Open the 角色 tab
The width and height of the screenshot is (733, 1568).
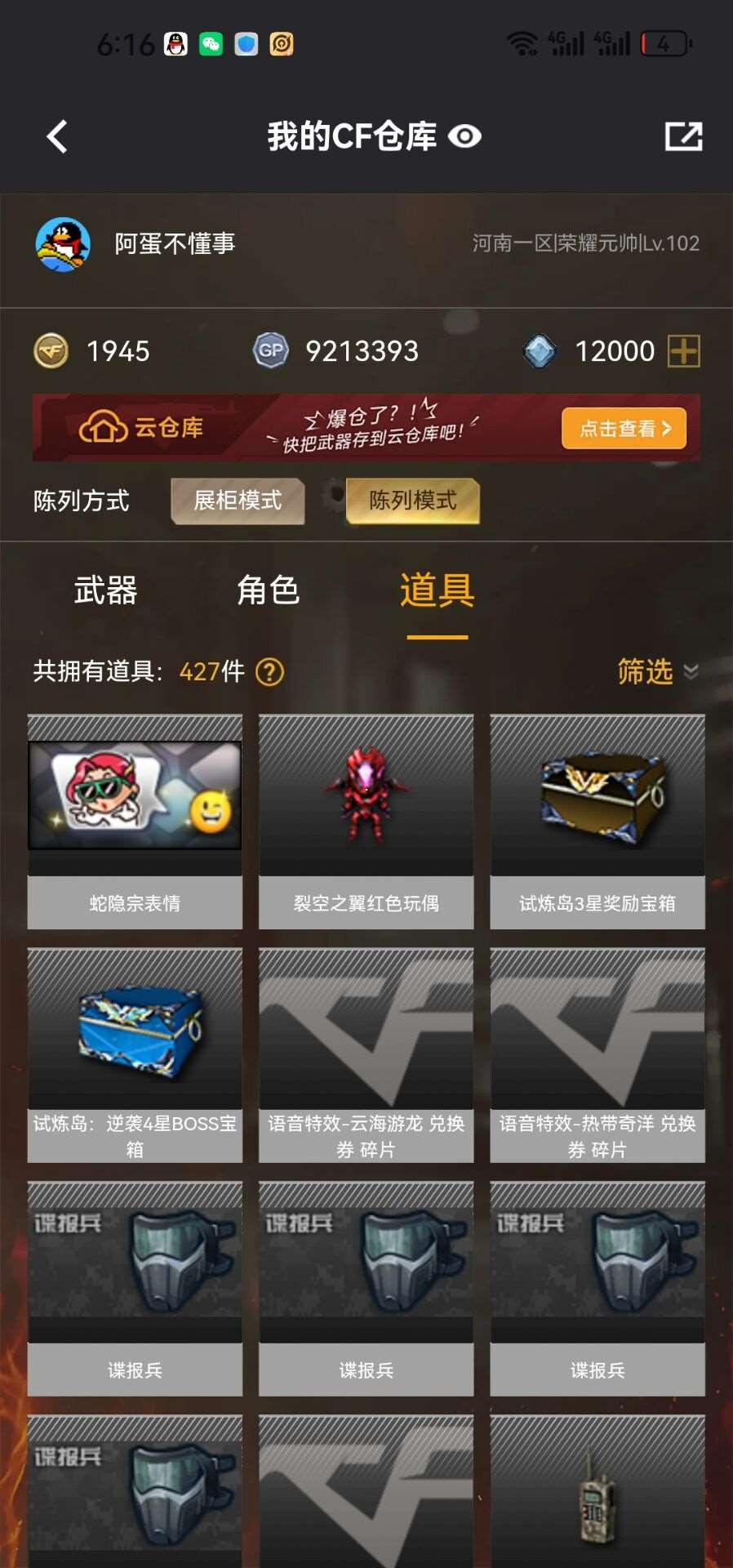pyautogui.click(x=268, y=590)
